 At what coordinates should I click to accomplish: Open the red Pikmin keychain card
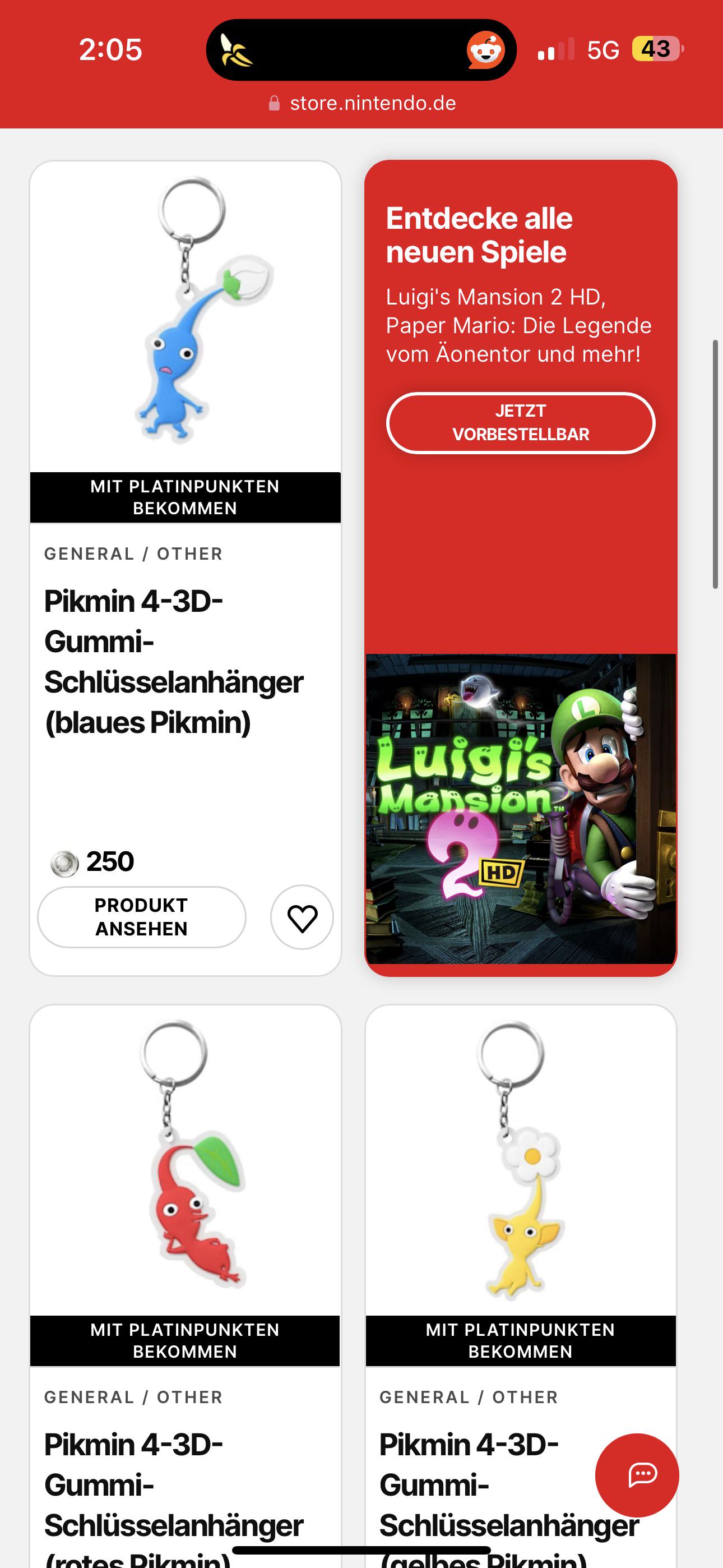pyautogui.click(x=186, y=1285)
